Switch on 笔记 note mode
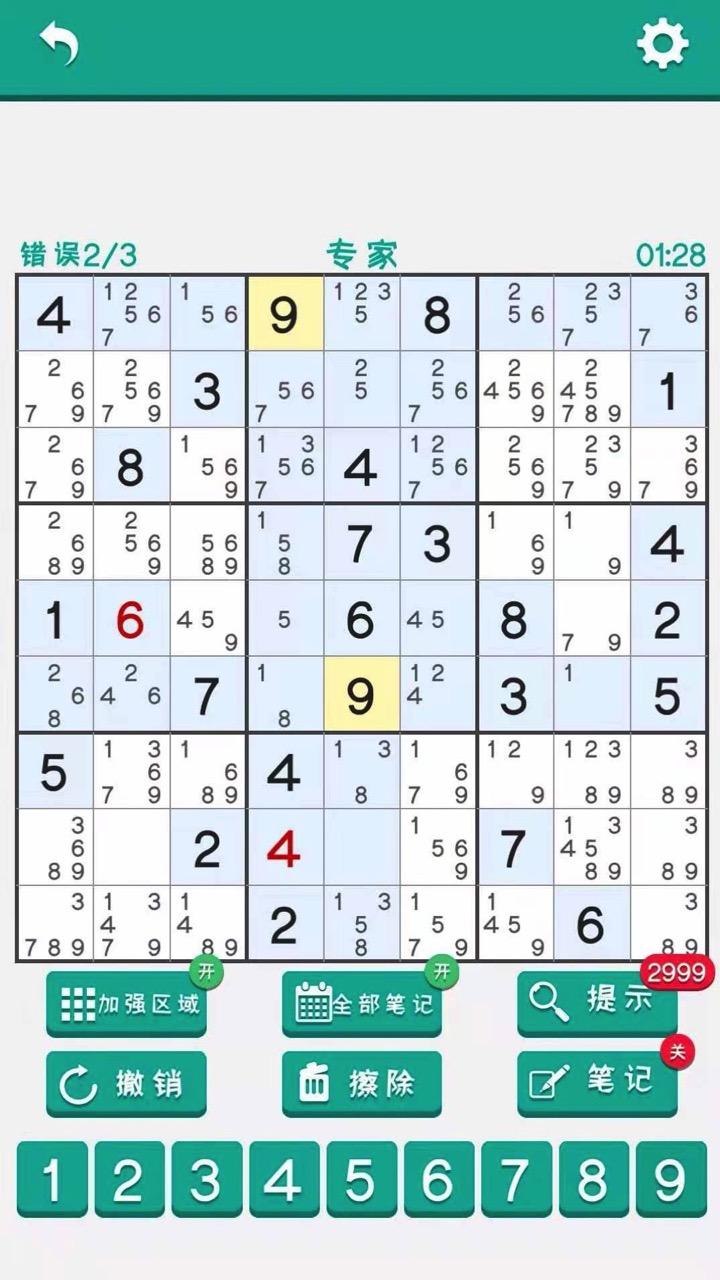 pyautogui.click(x=597, y=1083)
